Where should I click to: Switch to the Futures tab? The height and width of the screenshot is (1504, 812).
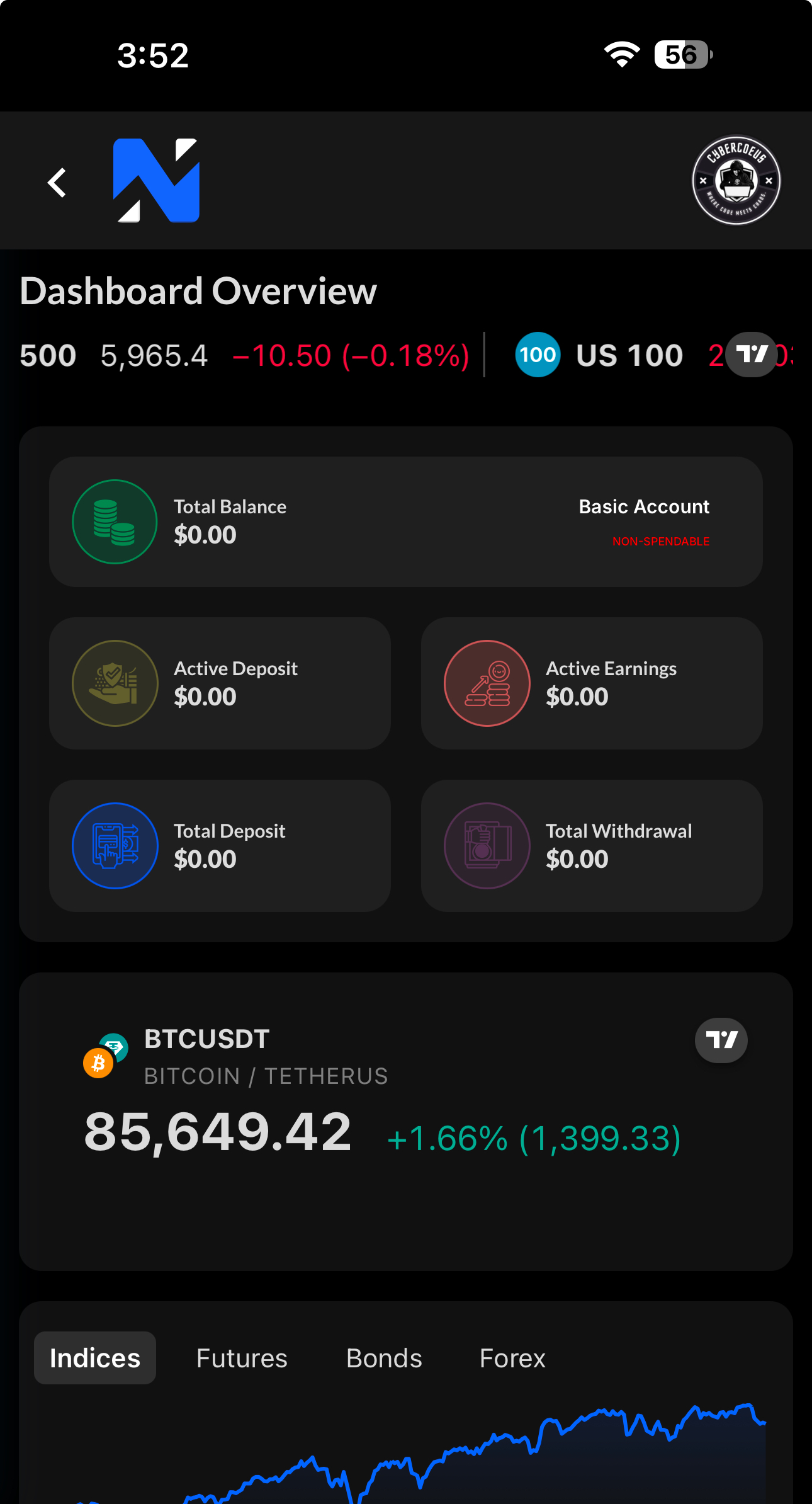tap(242, 1358)
